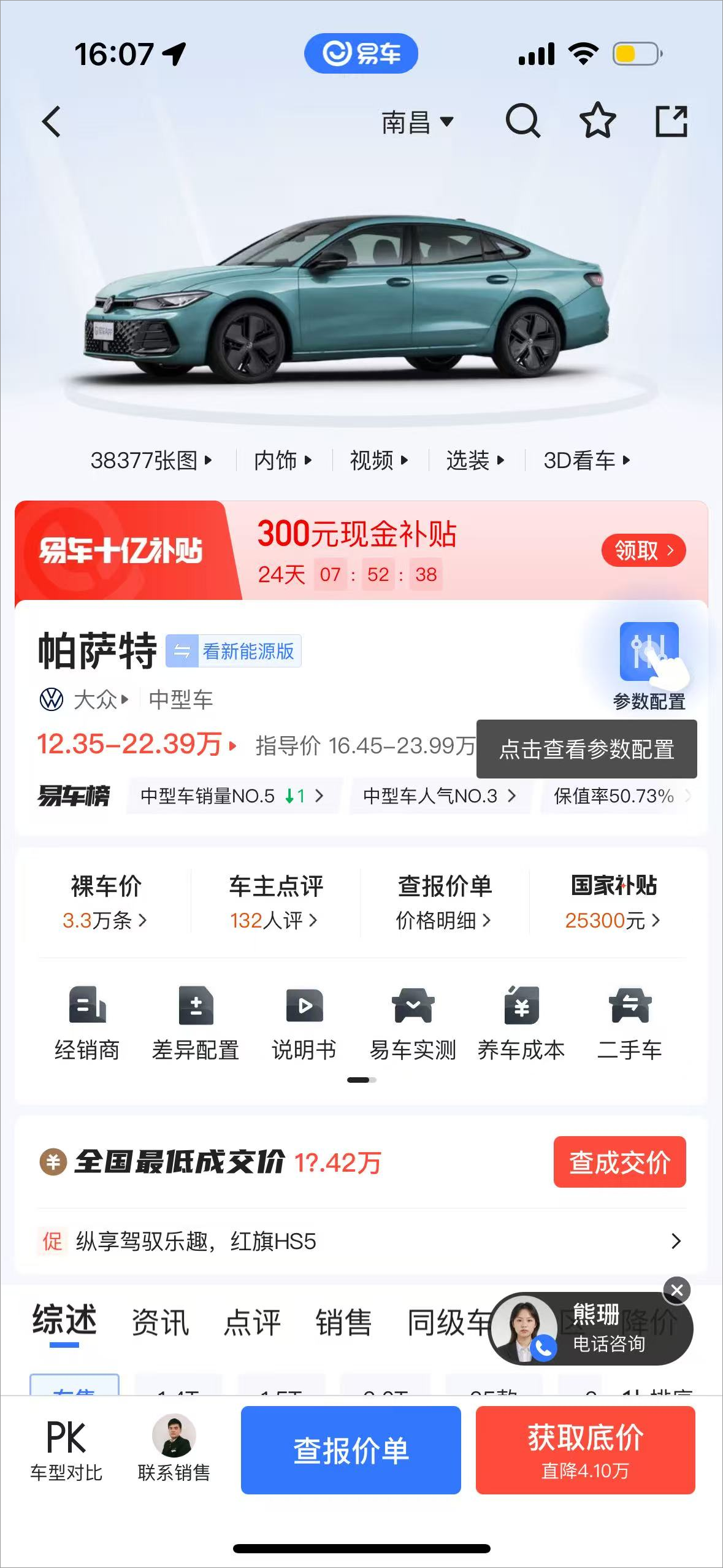Open 经销商 dealers

click(87, 1021)
